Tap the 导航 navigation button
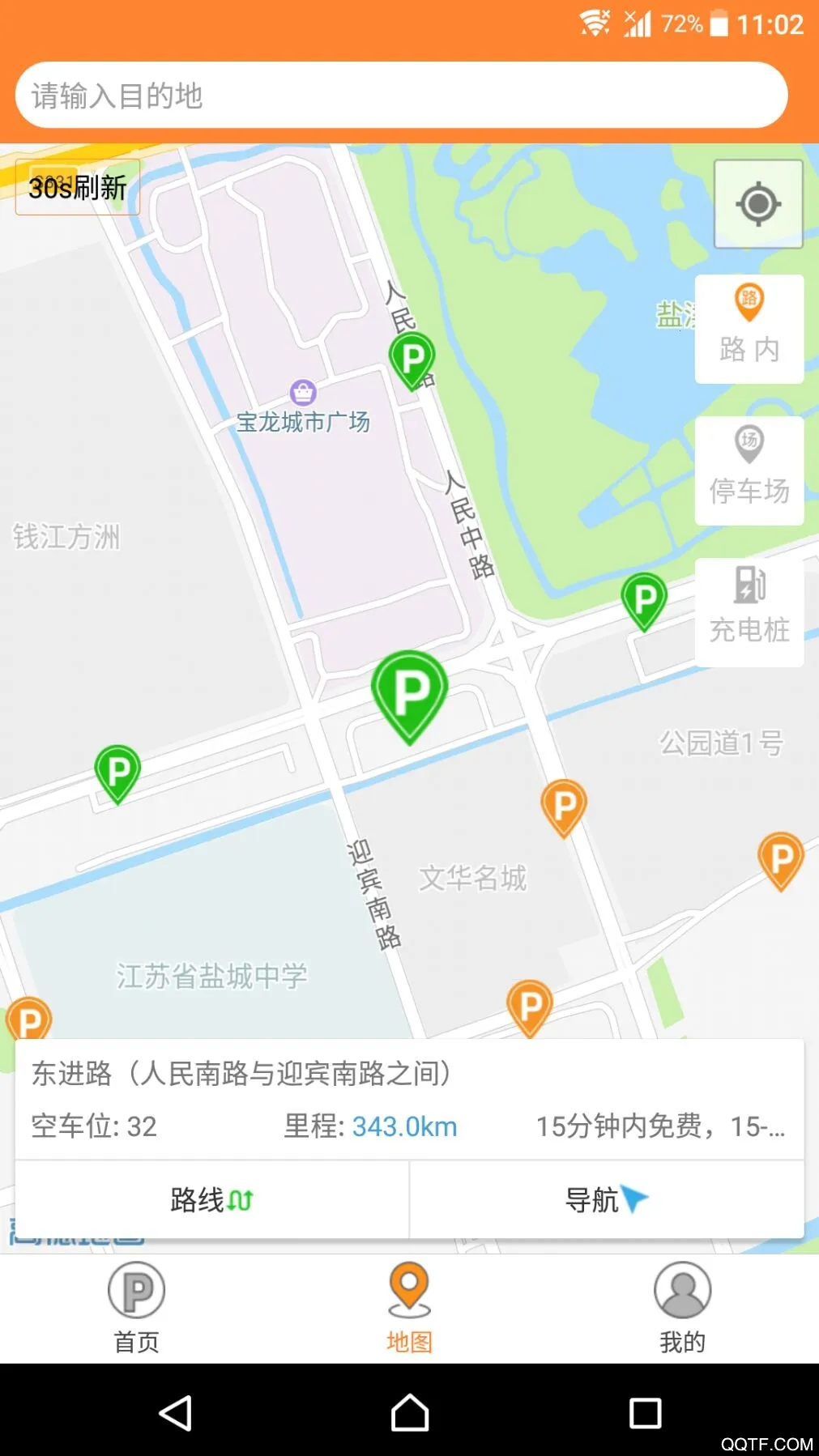The width and height of the screenshot is (819, 1456). click(605, 1199)
